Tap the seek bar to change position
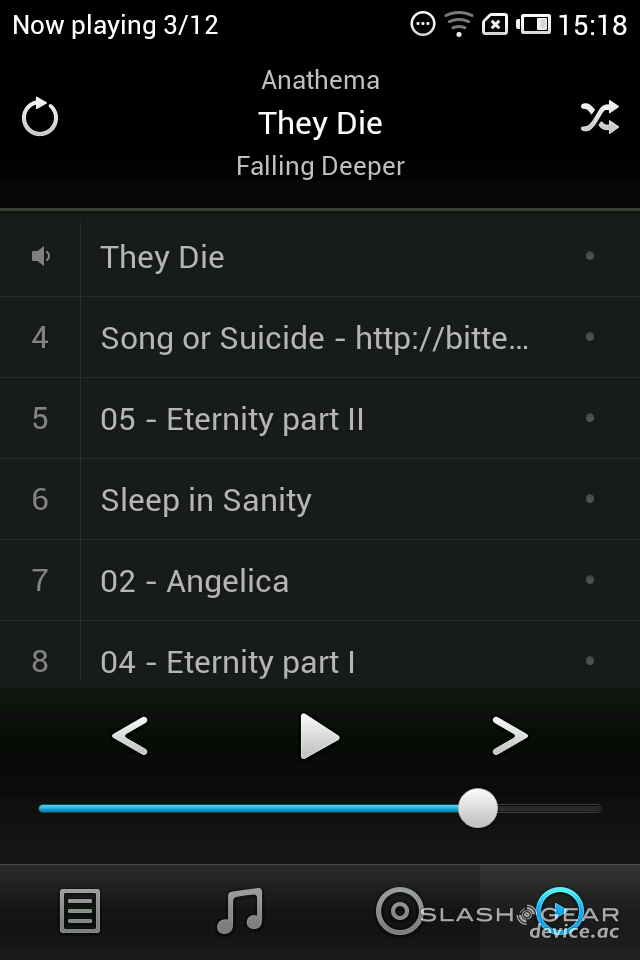The height and width of the screenshot is (960, 640). 320,808
